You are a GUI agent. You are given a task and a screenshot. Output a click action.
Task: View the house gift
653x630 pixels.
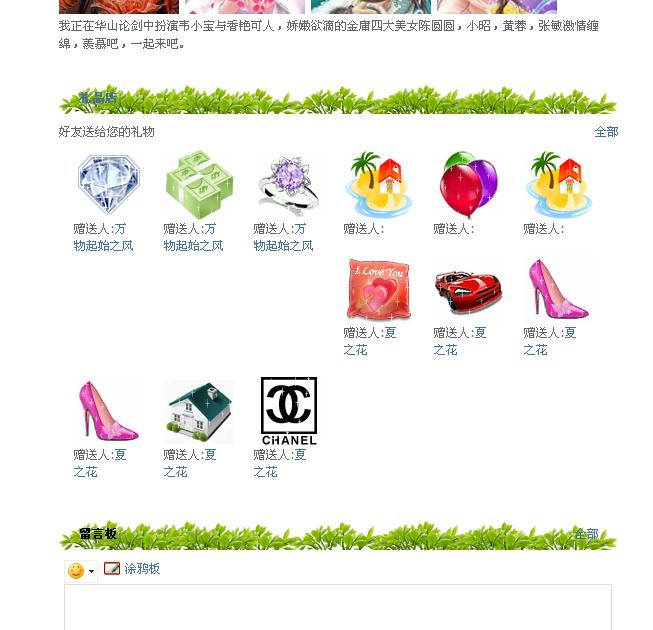click(x=198, y=411)
